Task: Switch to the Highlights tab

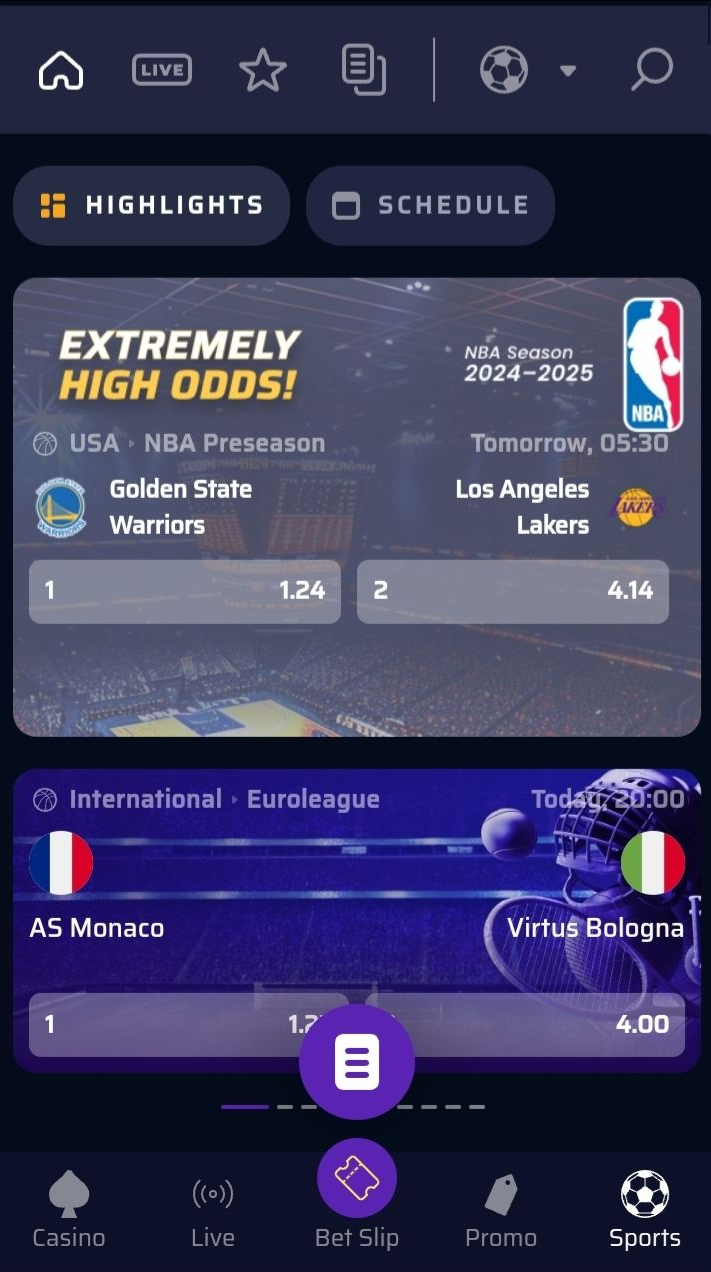Action: [x=151, y=205]
